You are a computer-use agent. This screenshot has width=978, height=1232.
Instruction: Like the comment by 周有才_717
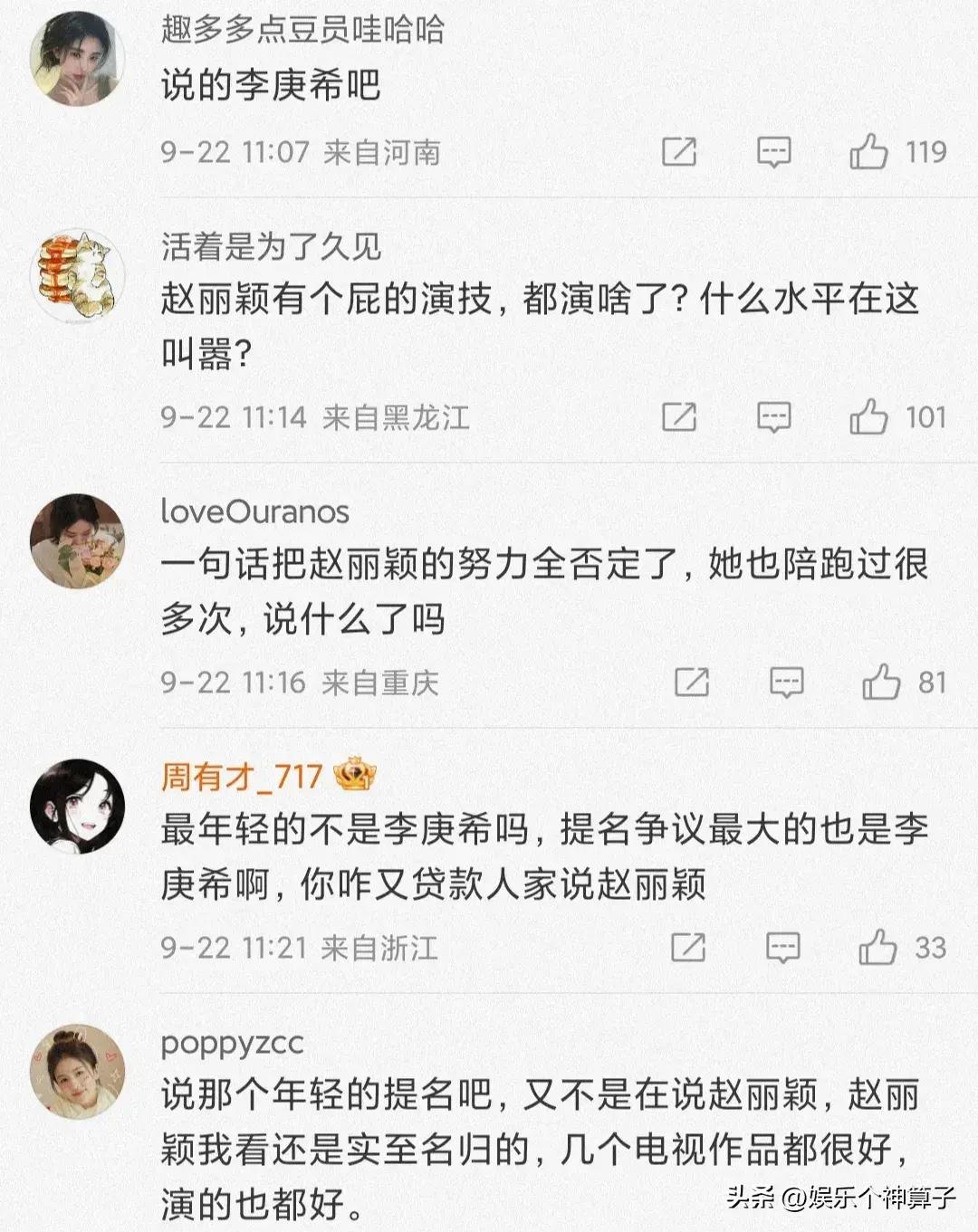point(877,948)
